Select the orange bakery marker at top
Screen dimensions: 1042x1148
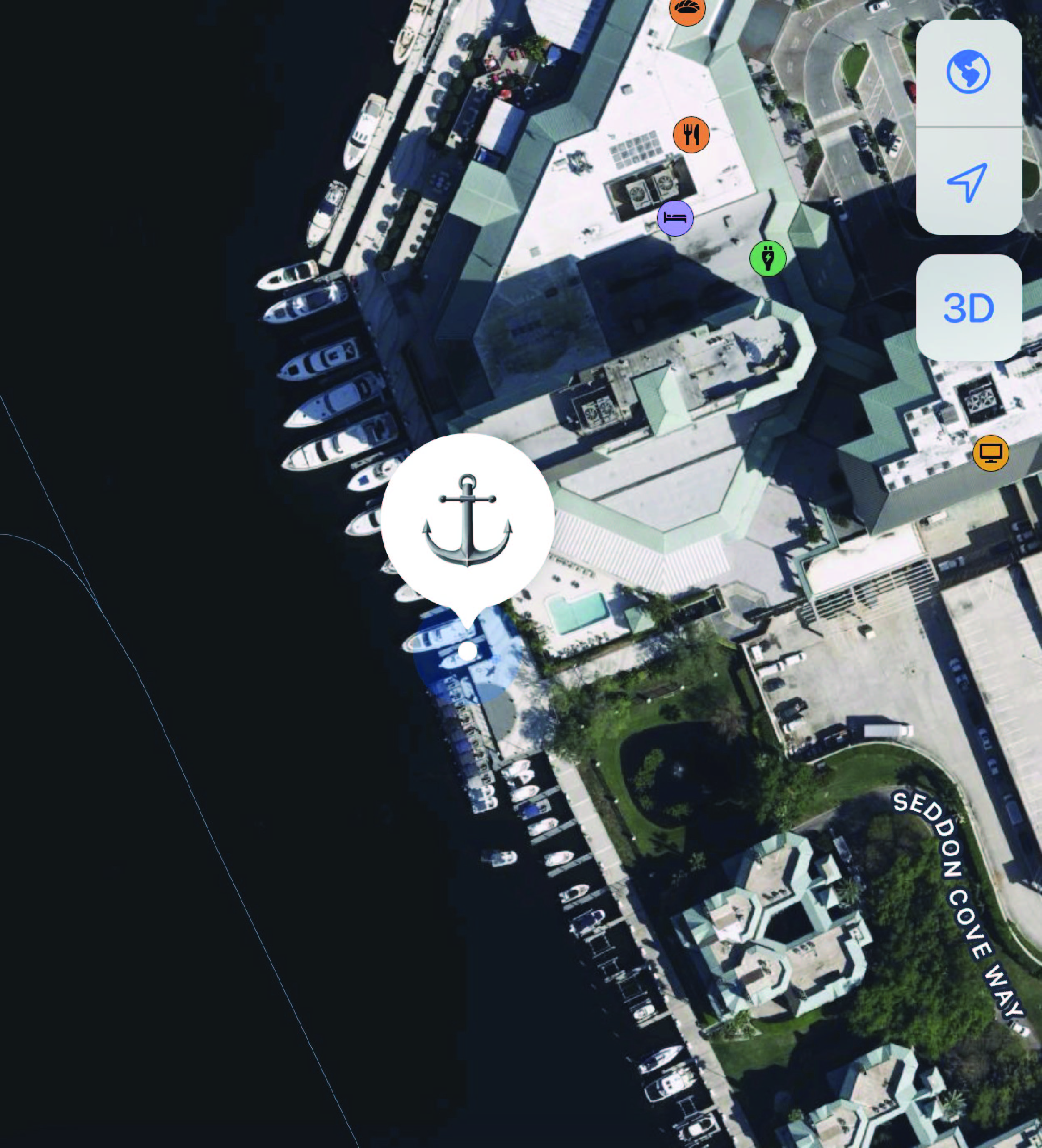coord(687,9)
